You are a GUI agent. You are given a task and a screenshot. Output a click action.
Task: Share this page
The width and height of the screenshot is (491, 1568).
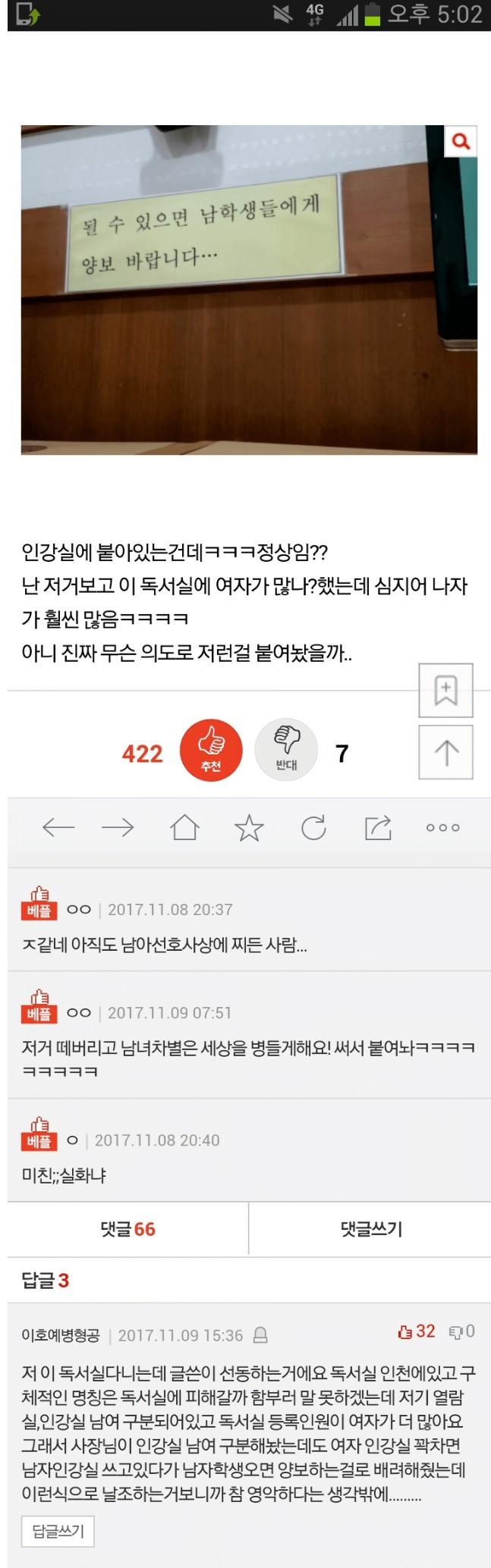(x=378, y=827)
